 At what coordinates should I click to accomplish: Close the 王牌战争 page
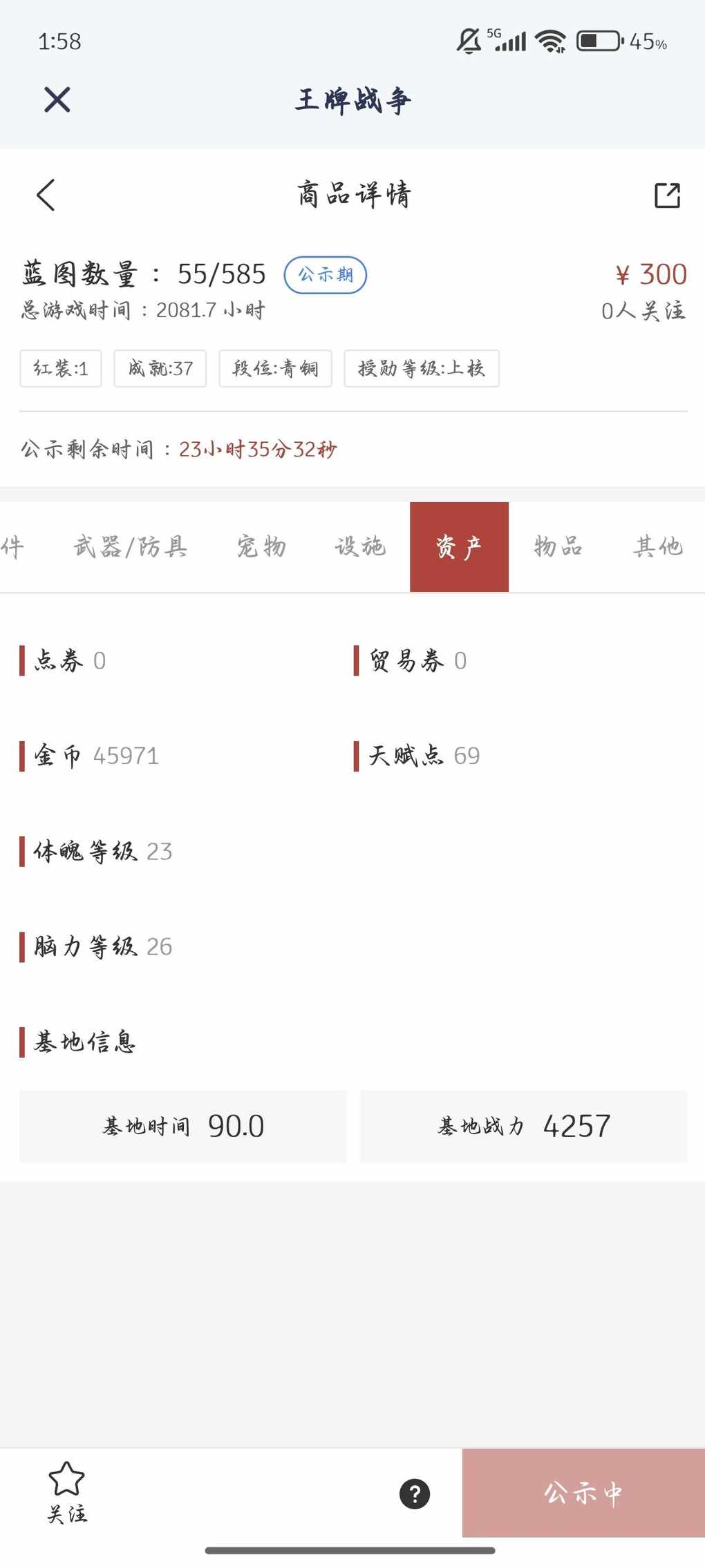(x=57, y=100)
